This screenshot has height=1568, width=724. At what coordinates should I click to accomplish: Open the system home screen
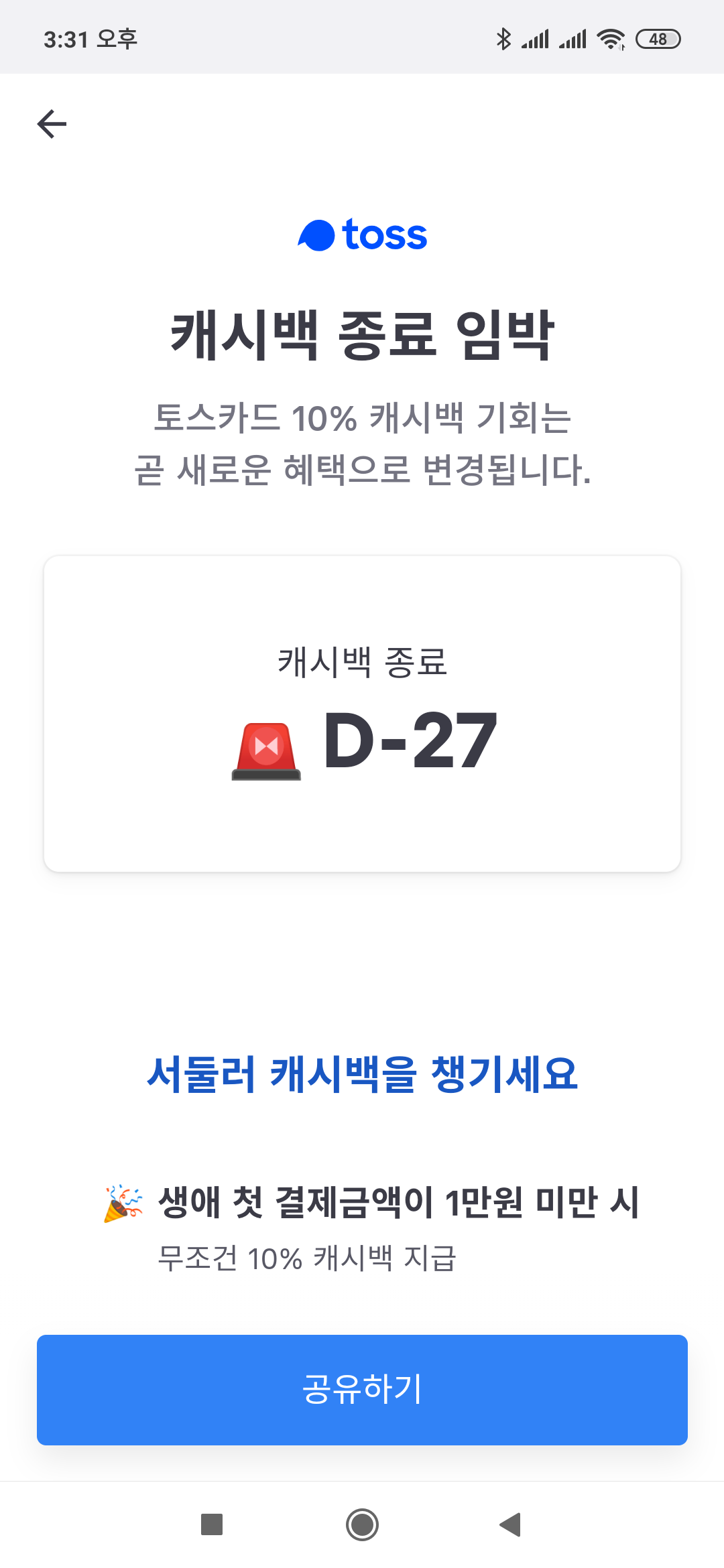pos(362,1524)
